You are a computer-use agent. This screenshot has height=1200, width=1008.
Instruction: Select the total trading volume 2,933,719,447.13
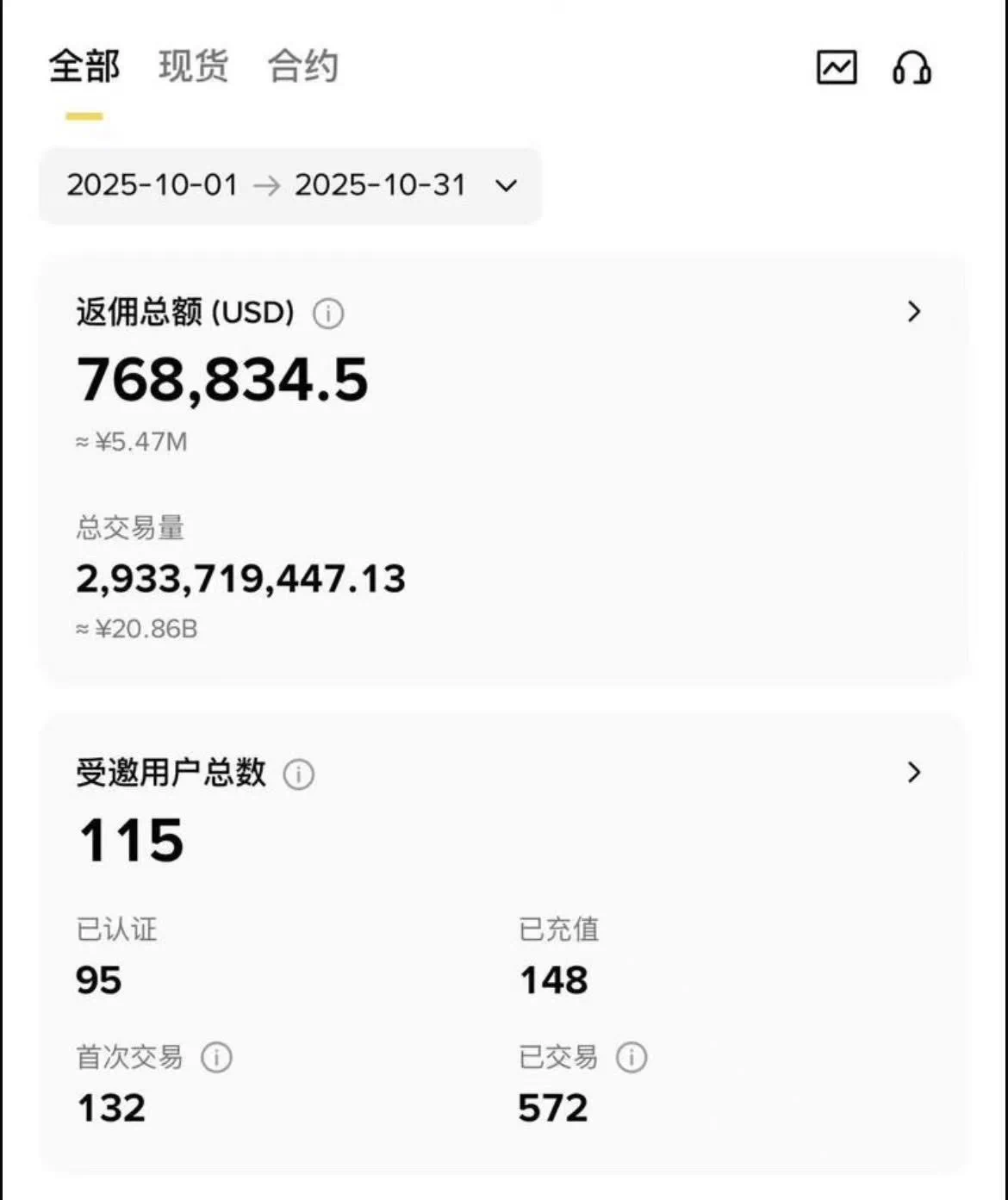(241, 580)
